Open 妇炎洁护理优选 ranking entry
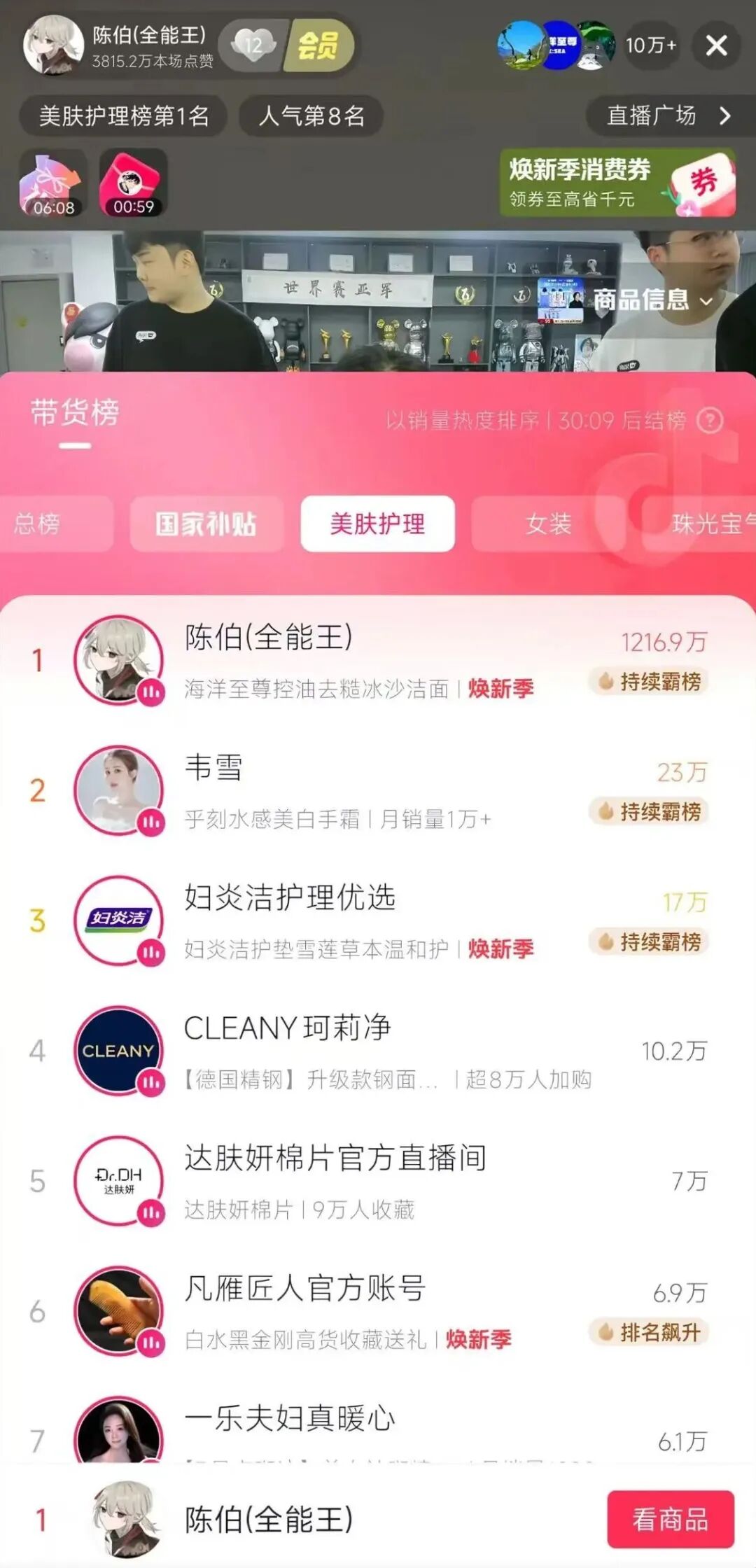Image resolution: width=756 pixels, height=1568 pixels. click(378, 921)
